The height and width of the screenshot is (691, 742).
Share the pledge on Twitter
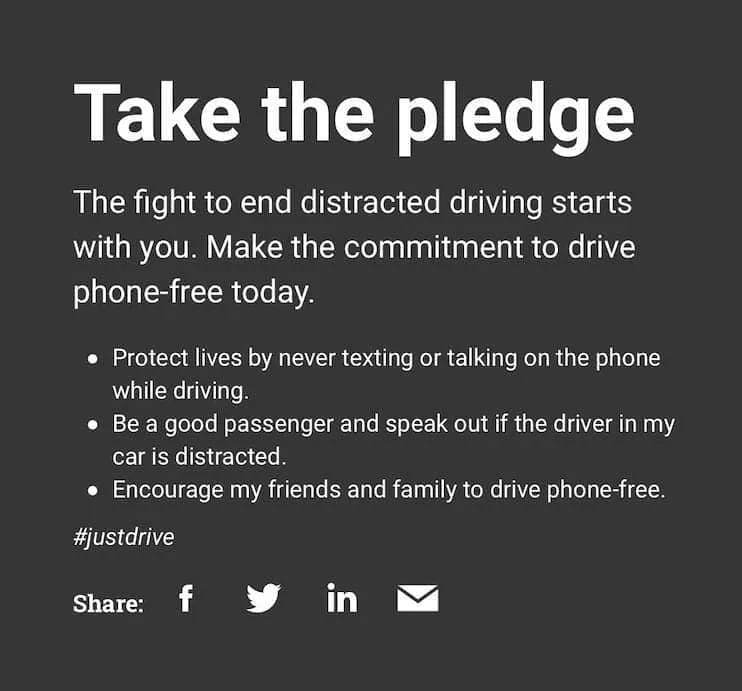click(264, 598)
